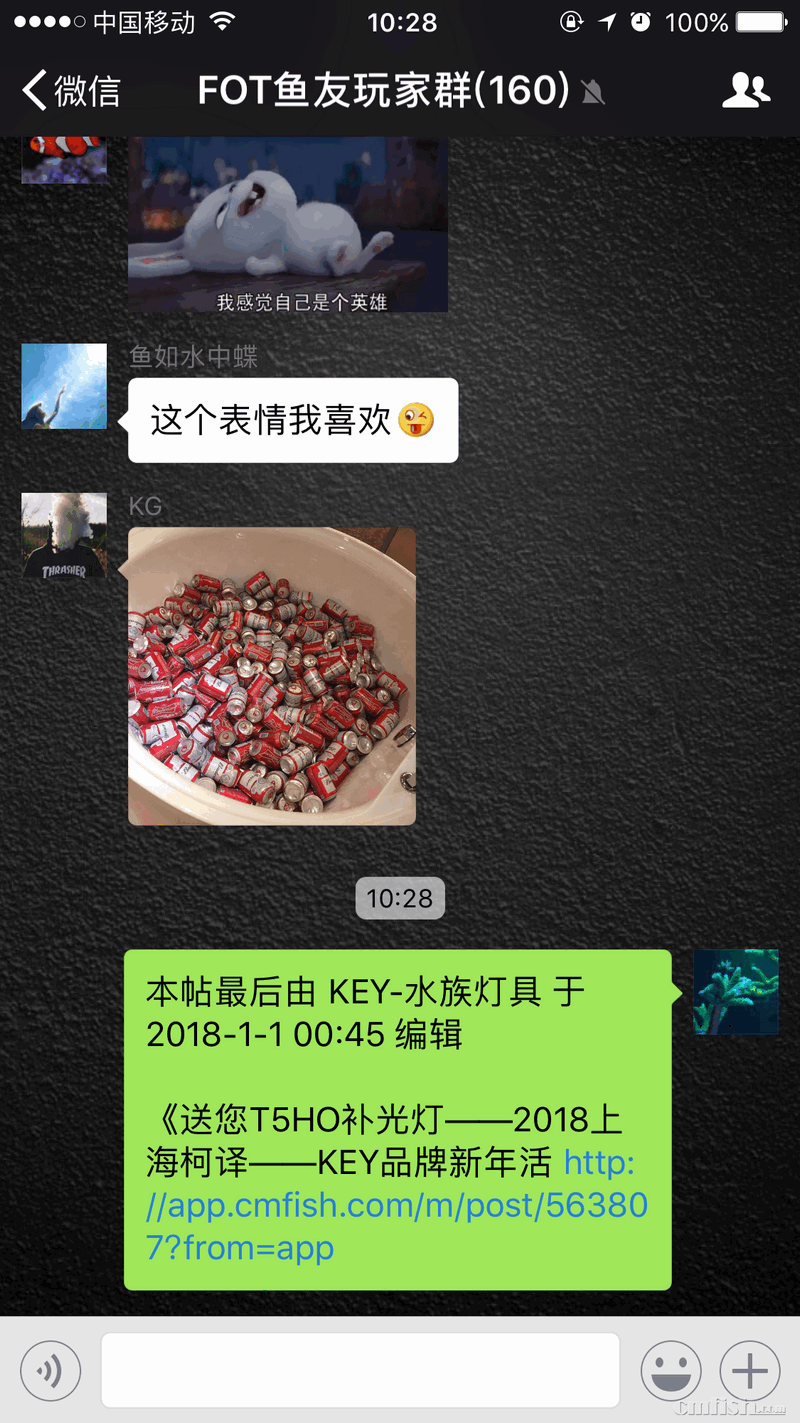The width and height of the screenshot is (800, 1423).
Task: Open the emoji sticker panel
Action: click(671, 1370)
